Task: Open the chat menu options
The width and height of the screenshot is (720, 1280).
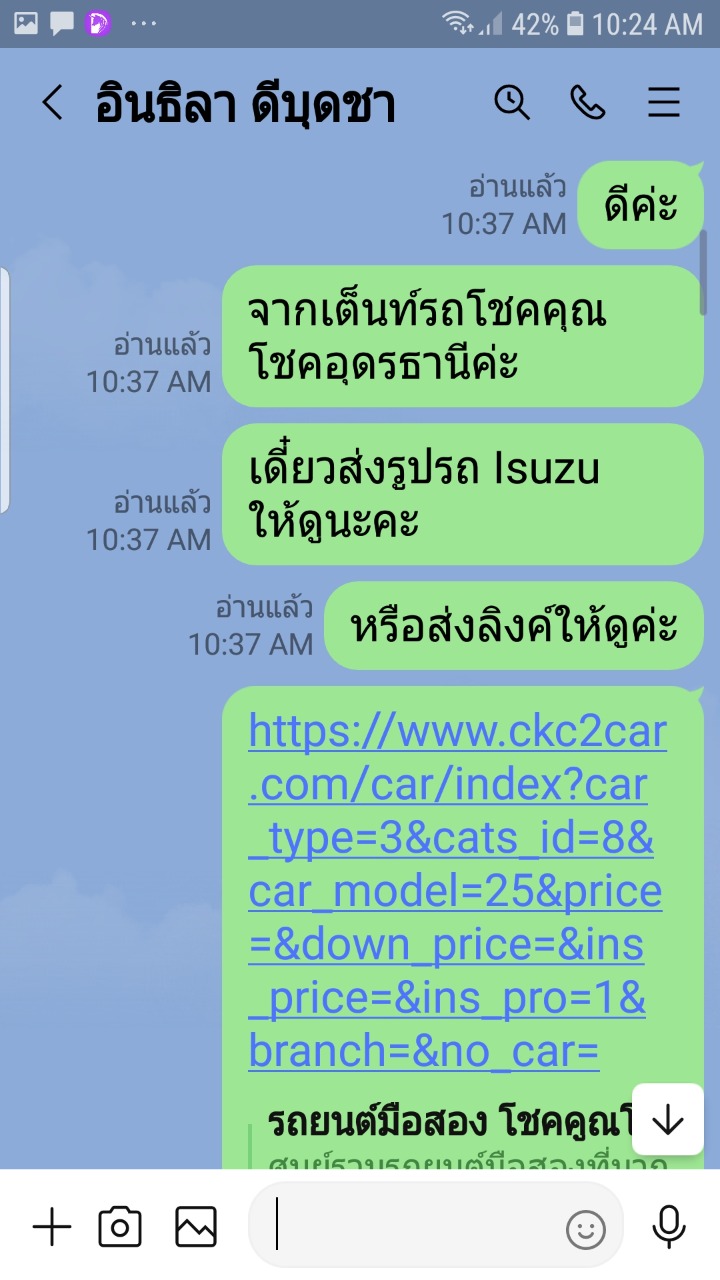Action: [x=664, y=102]
